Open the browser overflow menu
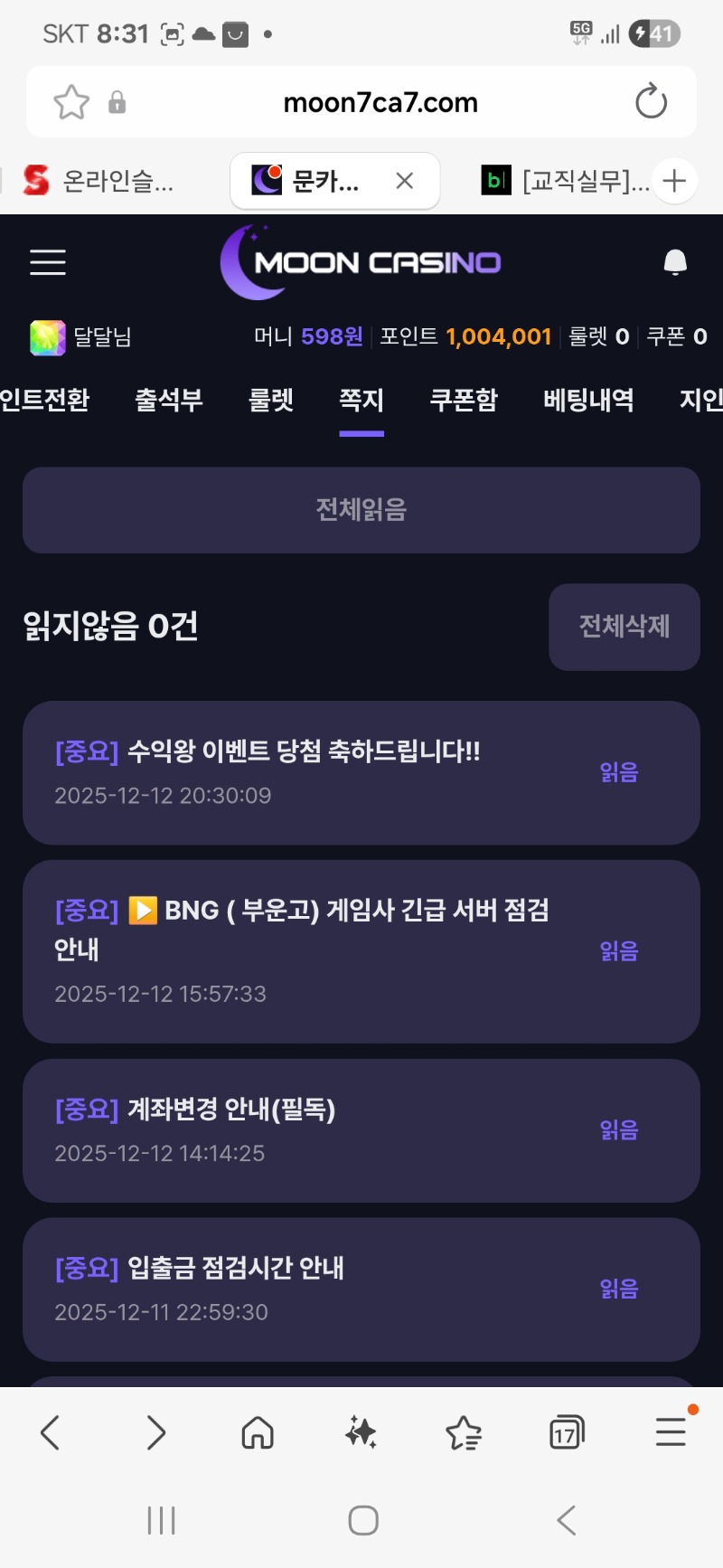The height and width of the screenshot is (1568, 723). [670, 1431]
